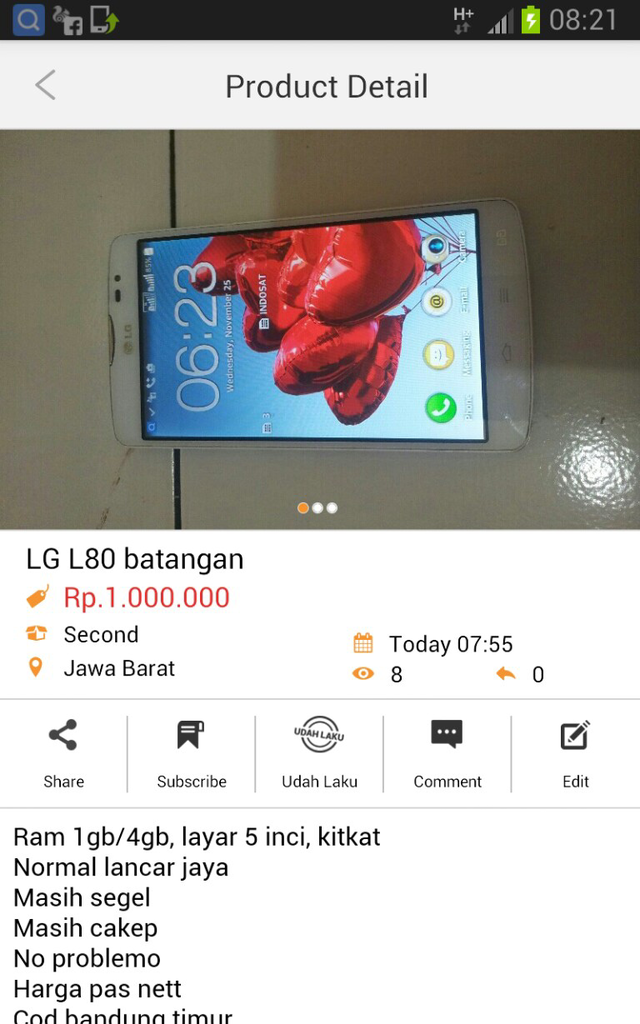Mark item as Udah Laku
Screen dimensions: 640x1024
tap(319, 752)
